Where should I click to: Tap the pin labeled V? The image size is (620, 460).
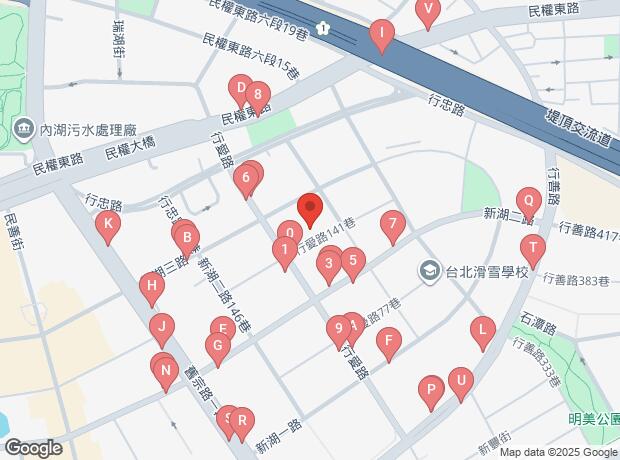point(427,13)
